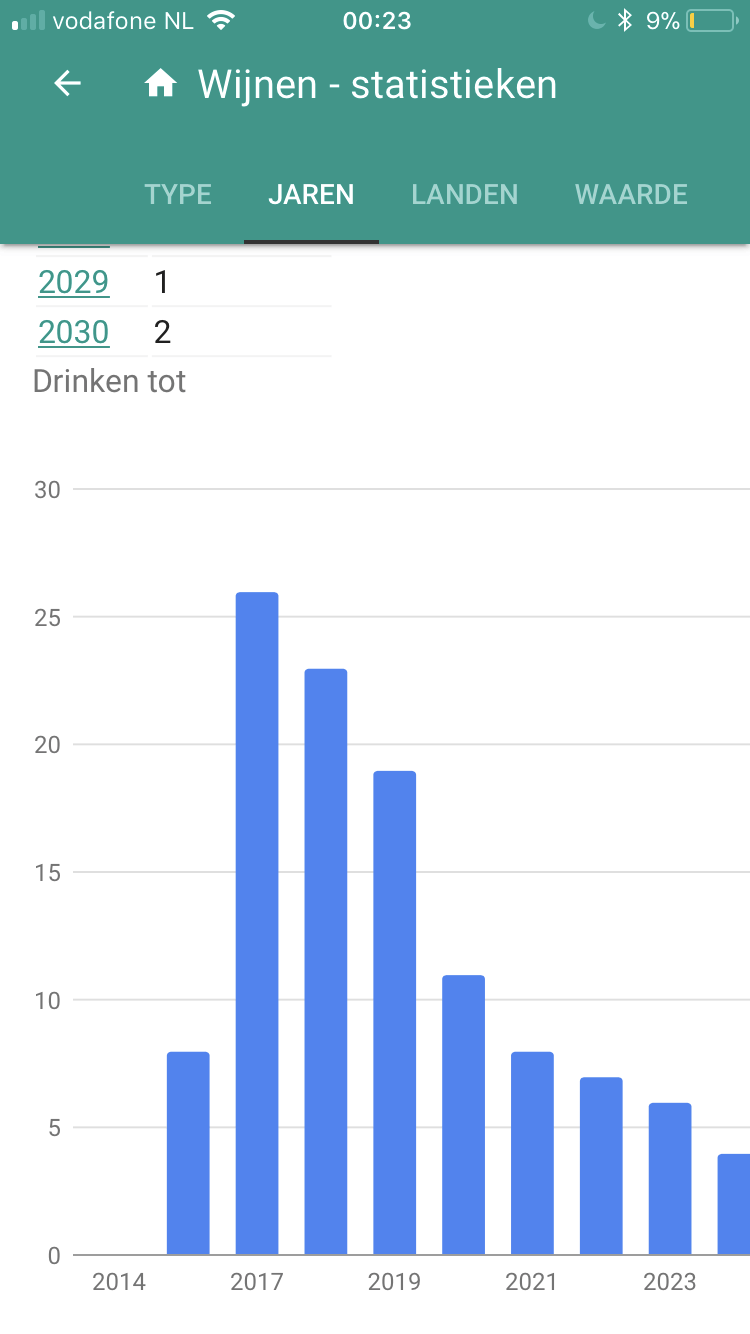The height and width of the screenshot is (1334, 750).
Task: Select the JAREN tab
Action: 311,194
